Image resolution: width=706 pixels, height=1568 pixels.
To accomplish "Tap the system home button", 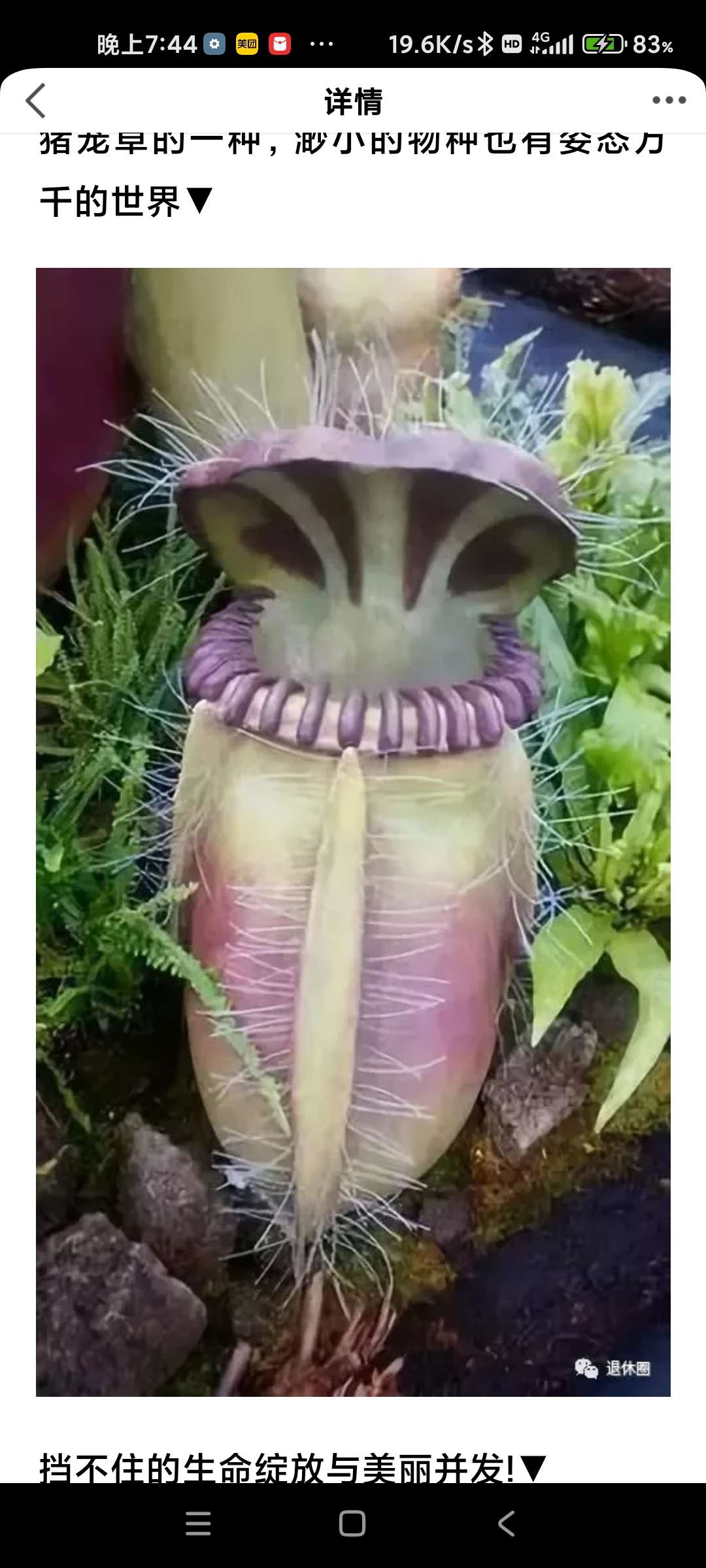I will pos(352,1523).
